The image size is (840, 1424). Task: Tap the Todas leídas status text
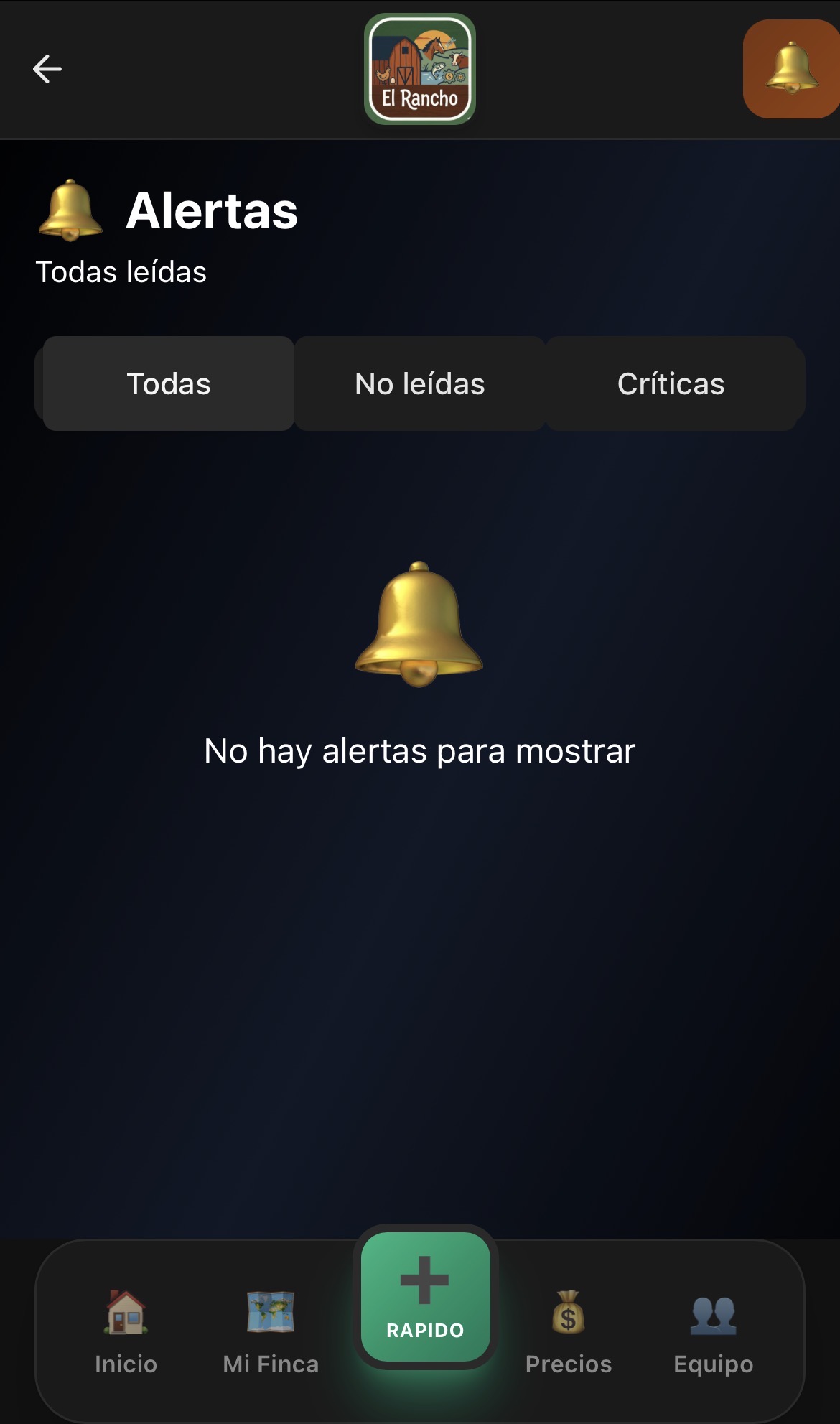point(121,271)
